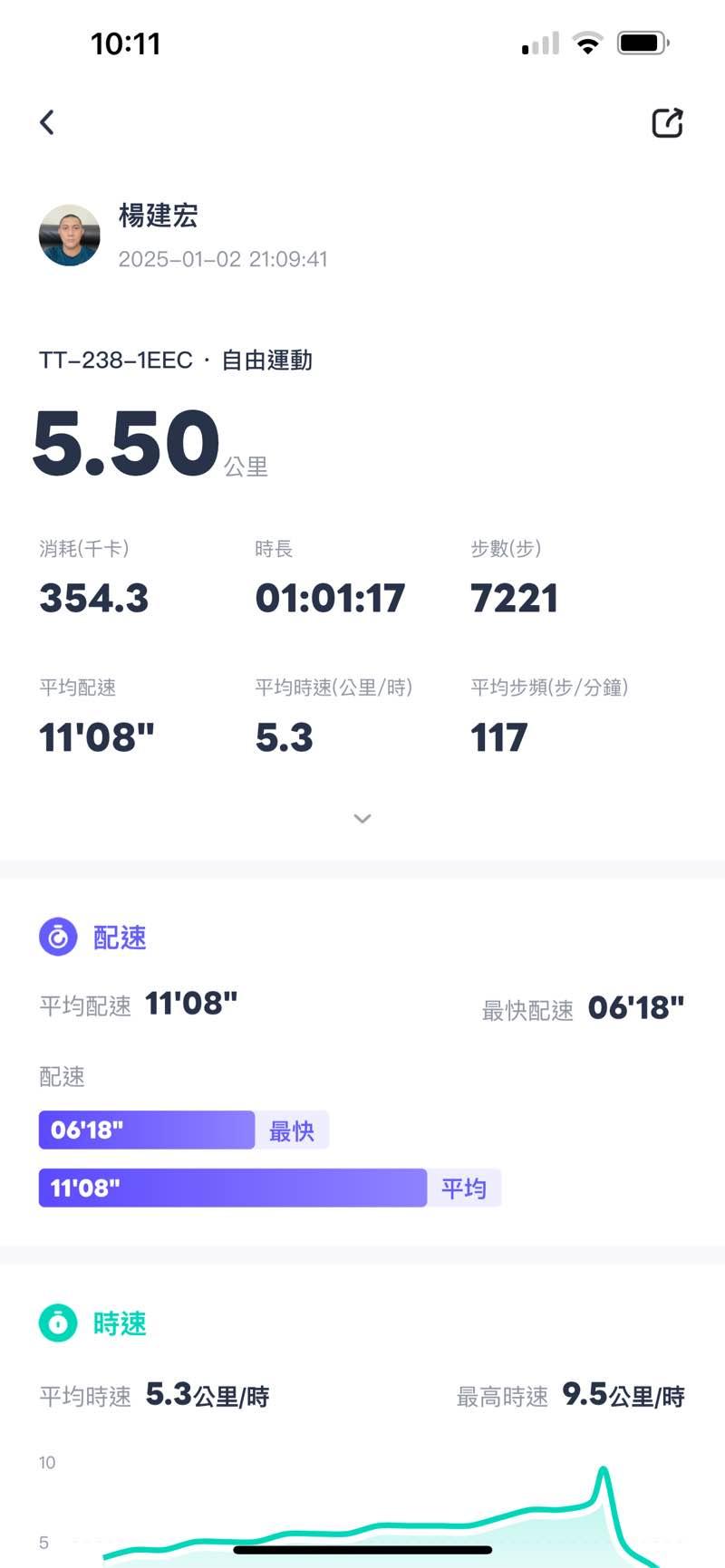Open 楊建宏's profile avatar

click(70, 236)
